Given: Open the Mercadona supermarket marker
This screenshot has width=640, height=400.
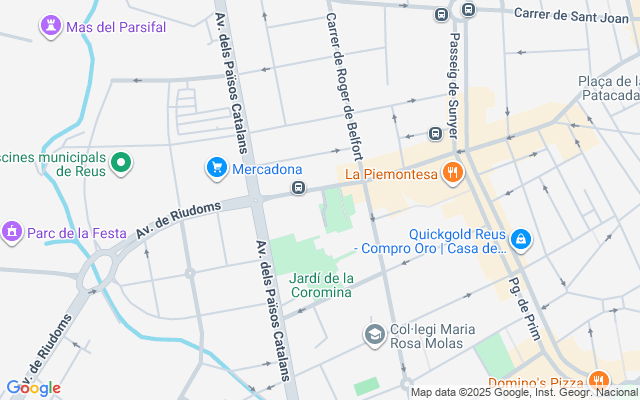Looking at the screenshot, I should point(216,168).
